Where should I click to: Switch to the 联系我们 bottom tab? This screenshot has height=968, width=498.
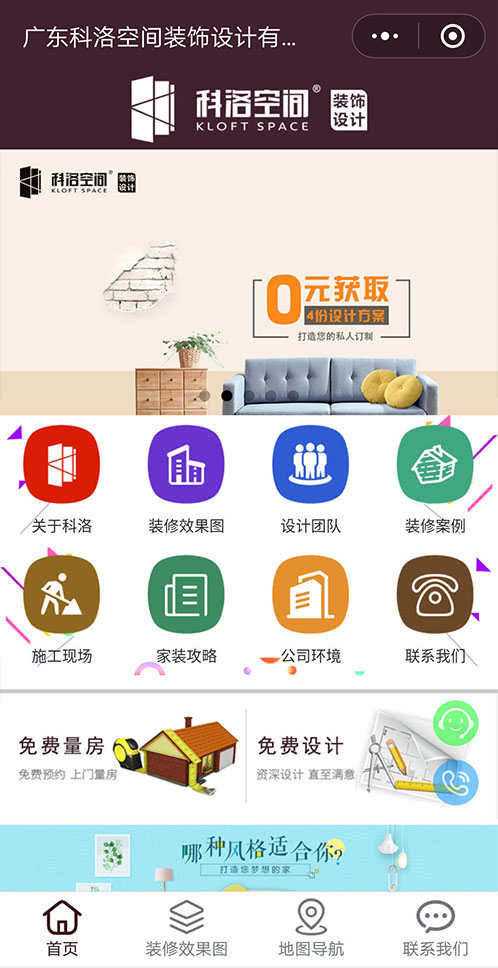(x=436, y=927)
